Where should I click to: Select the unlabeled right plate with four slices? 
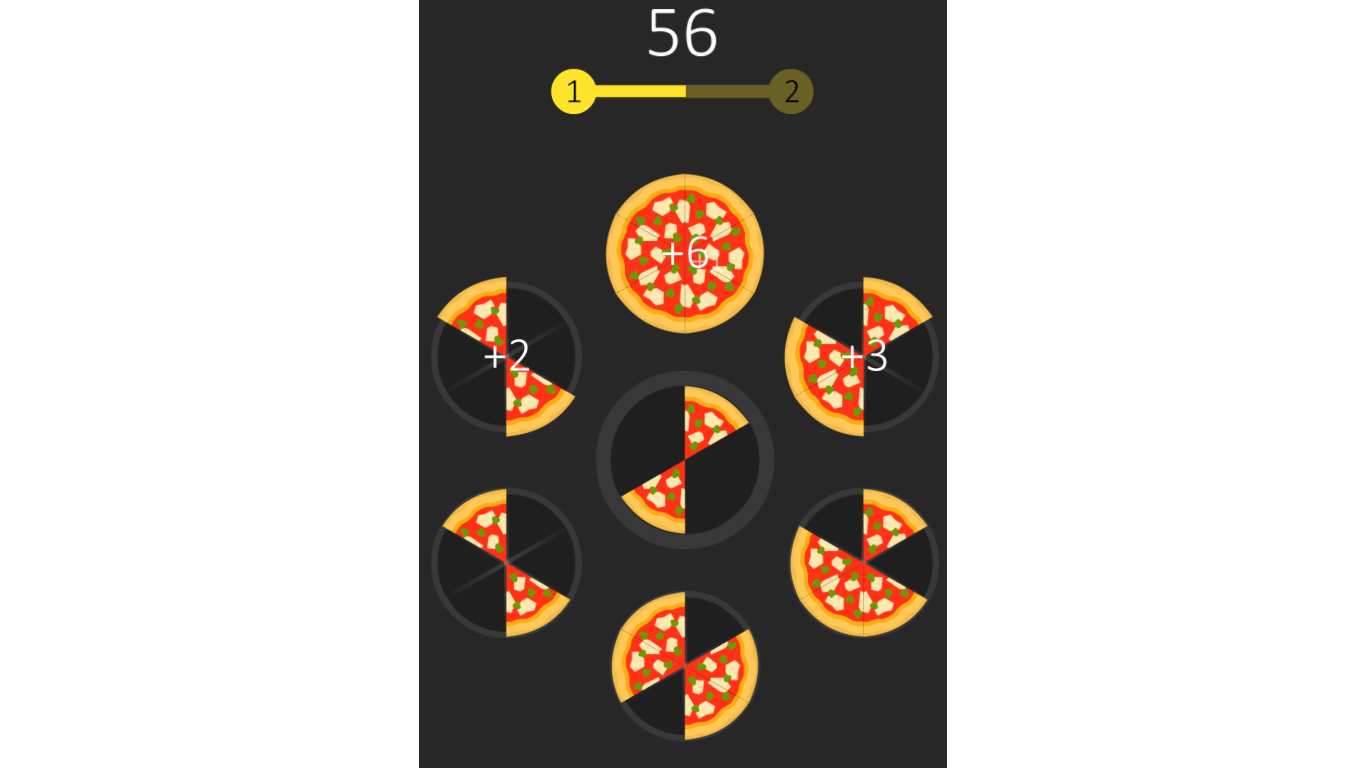click(863, 563)
